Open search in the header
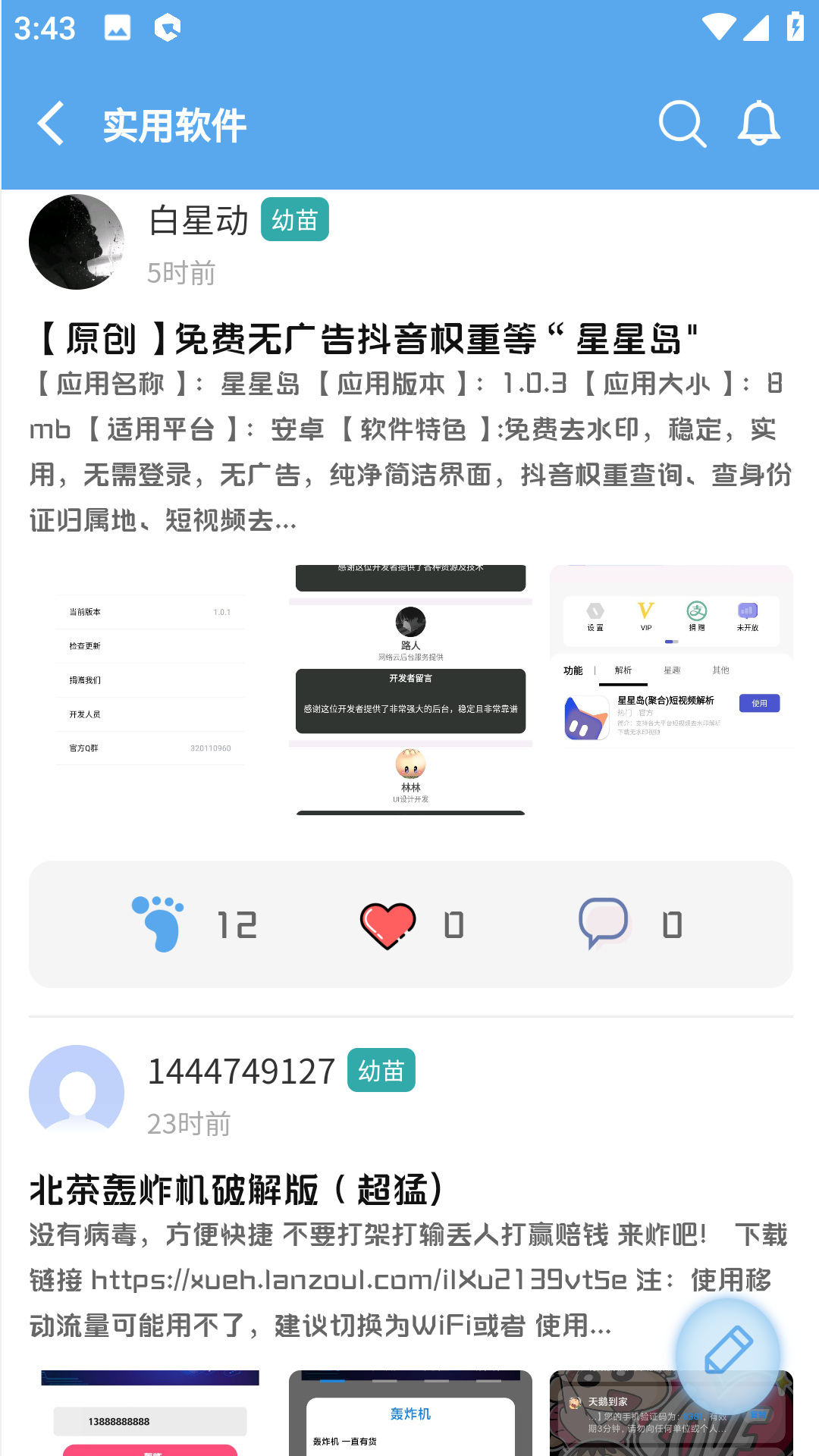Screen dimensions: 819x1456 click(x=682, y=124)
